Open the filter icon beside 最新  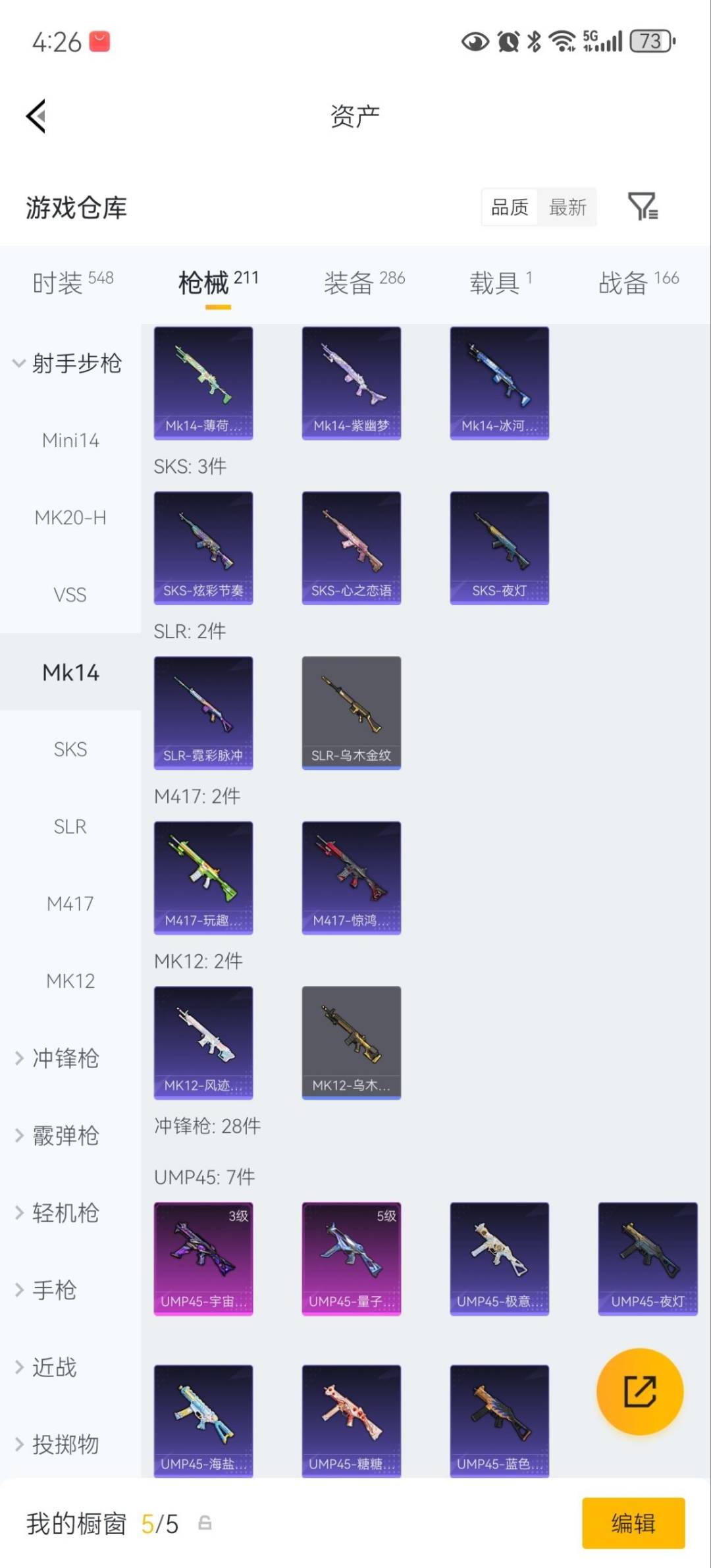pos(643,207)
